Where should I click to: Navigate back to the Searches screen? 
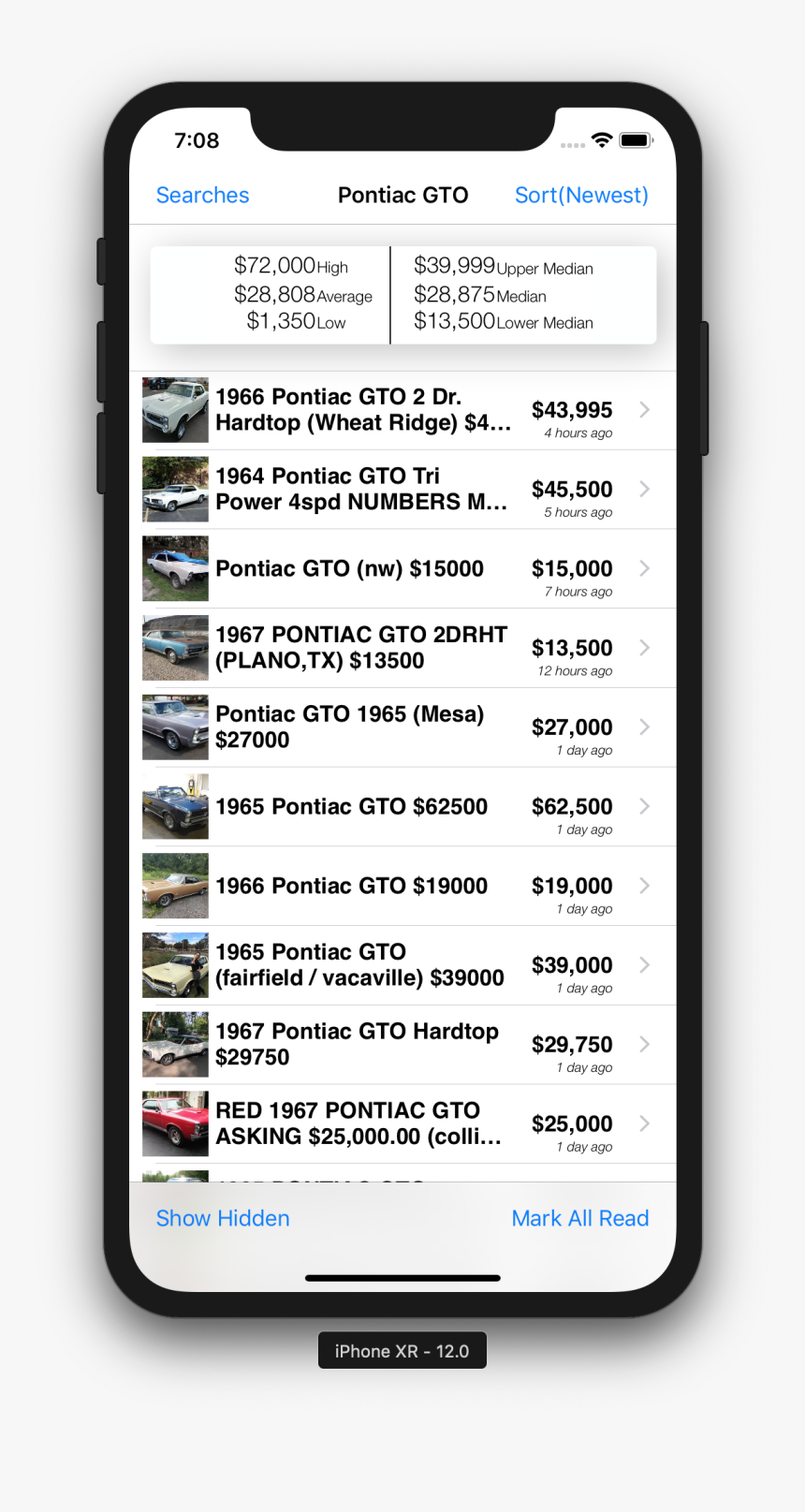tap(202, 195)
